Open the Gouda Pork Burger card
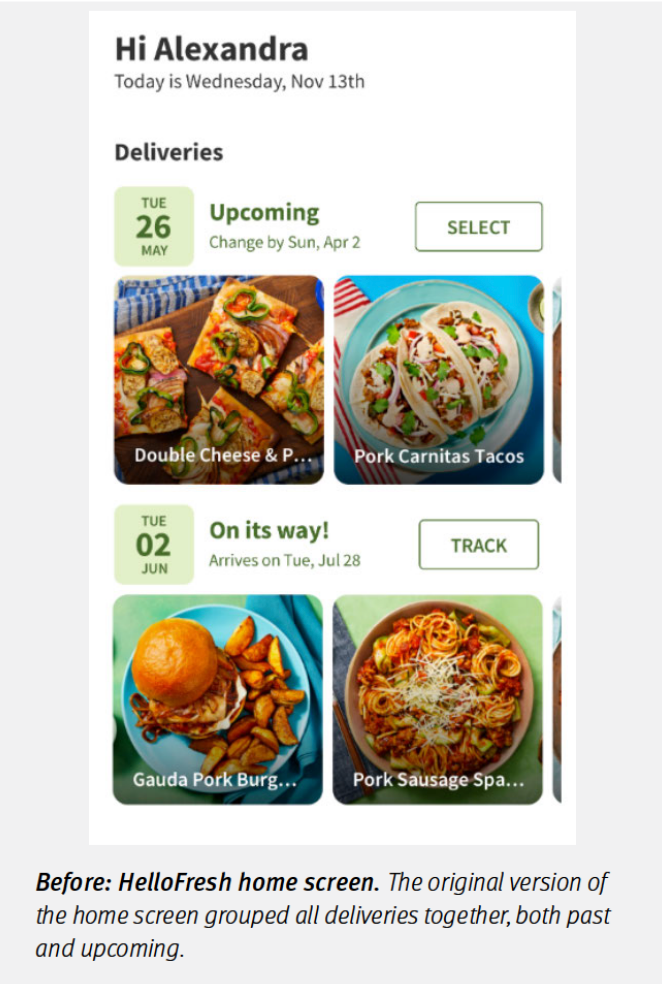Viewport: 662px width, 984px height. pyautogui.click(x=218, y=699)
